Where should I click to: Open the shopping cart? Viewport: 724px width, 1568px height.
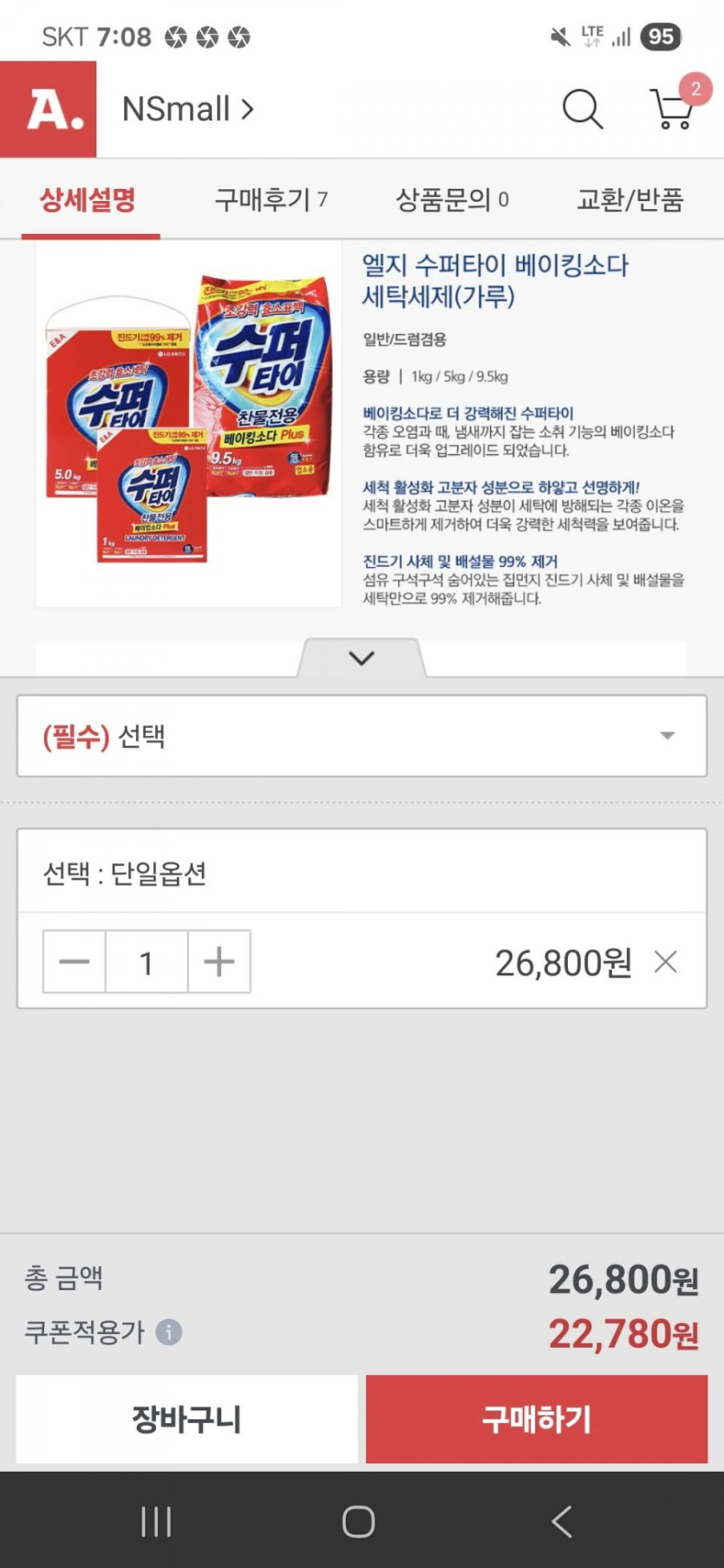[672, 109]
